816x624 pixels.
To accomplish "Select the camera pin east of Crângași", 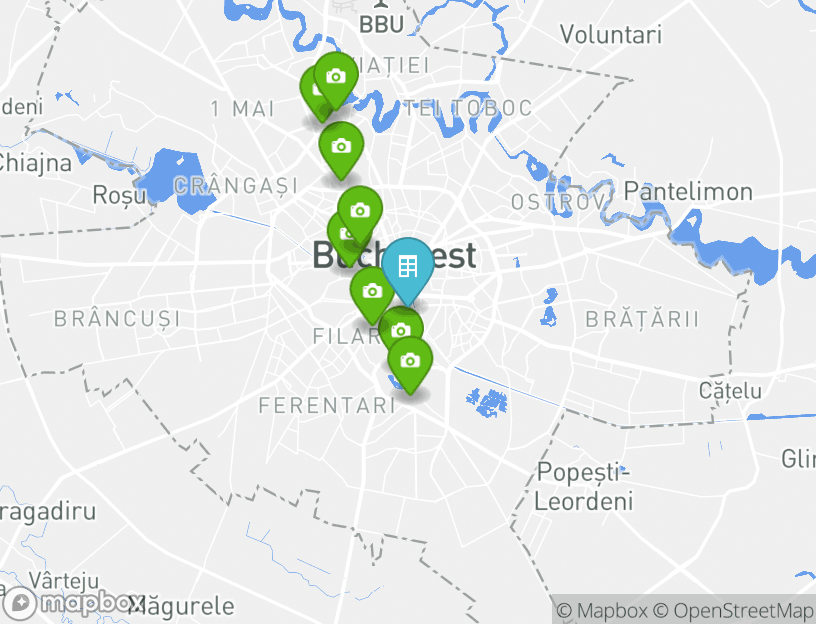I will [341, 147].
